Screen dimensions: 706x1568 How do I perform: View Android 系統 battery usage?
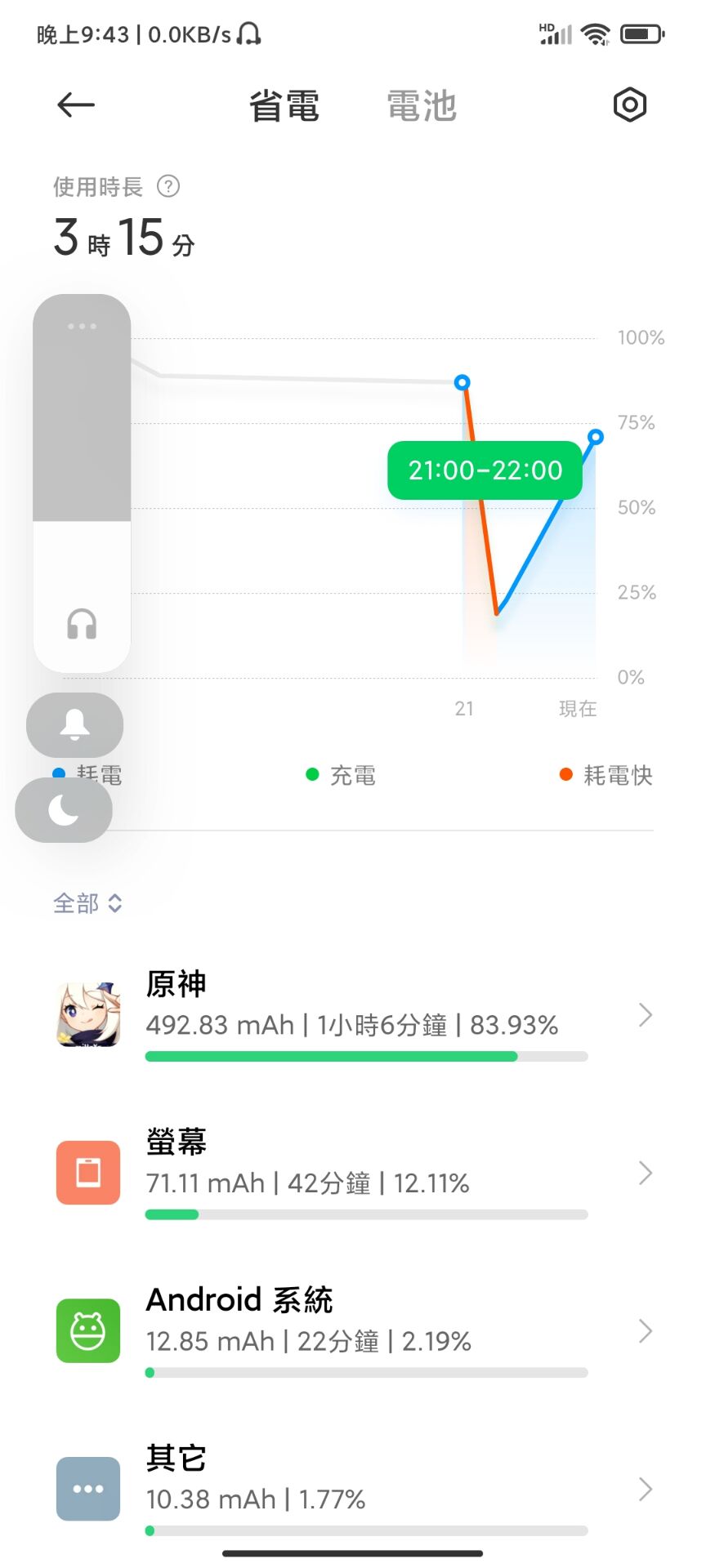[x=353, y=1331]
